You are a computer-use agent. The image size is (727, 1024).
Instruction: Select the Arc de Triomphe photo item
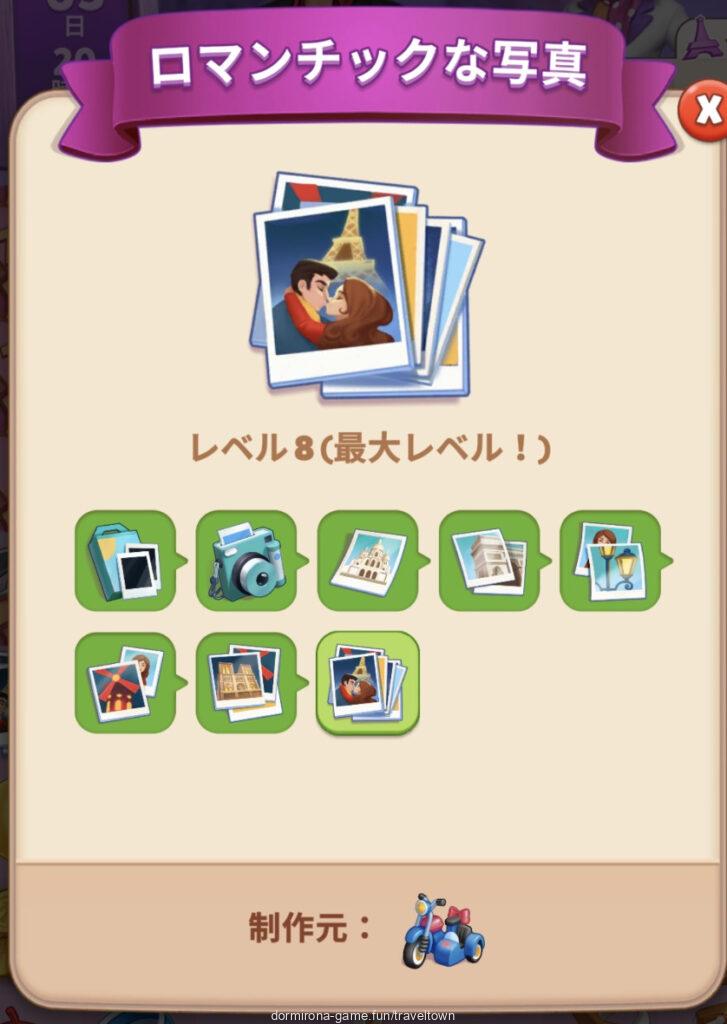coord(489,560)
